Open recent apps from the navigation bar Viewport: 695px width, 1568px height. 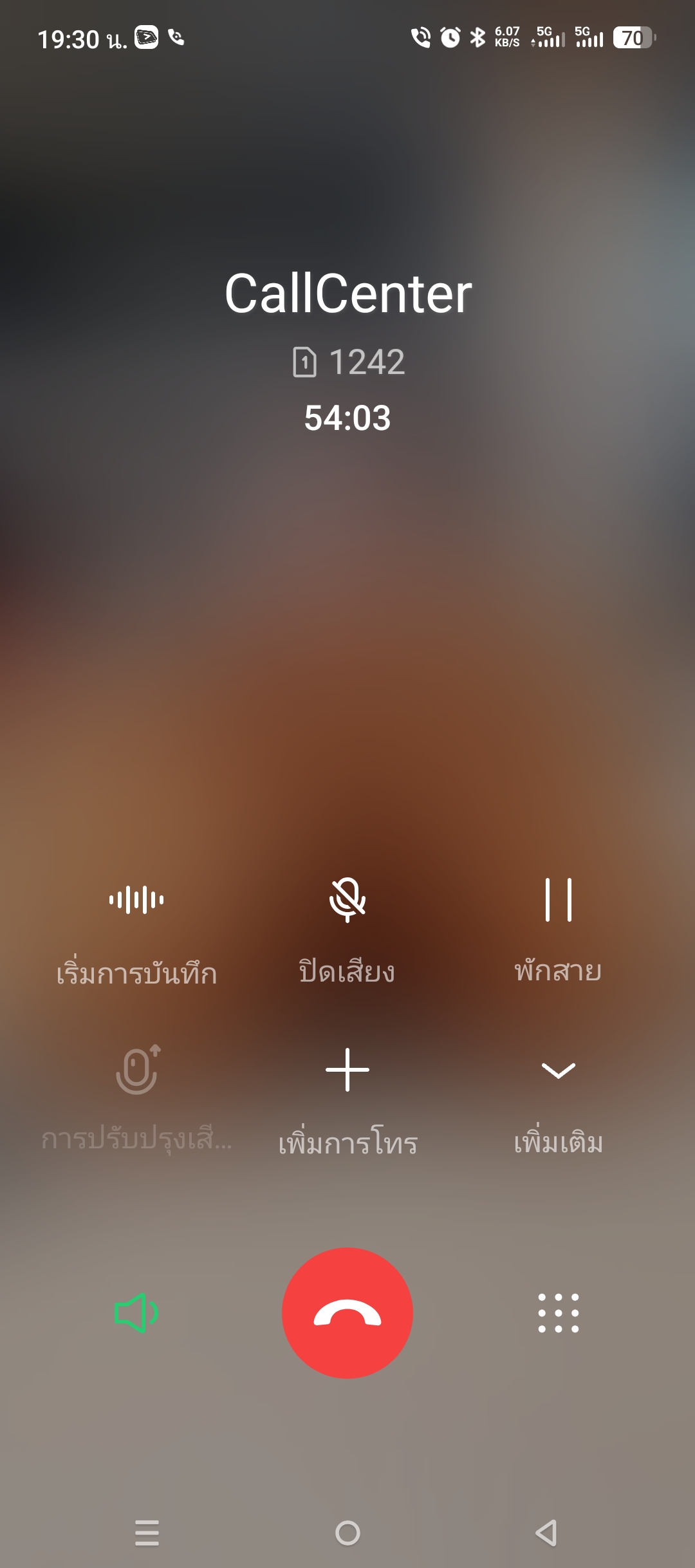point(147,1533)
